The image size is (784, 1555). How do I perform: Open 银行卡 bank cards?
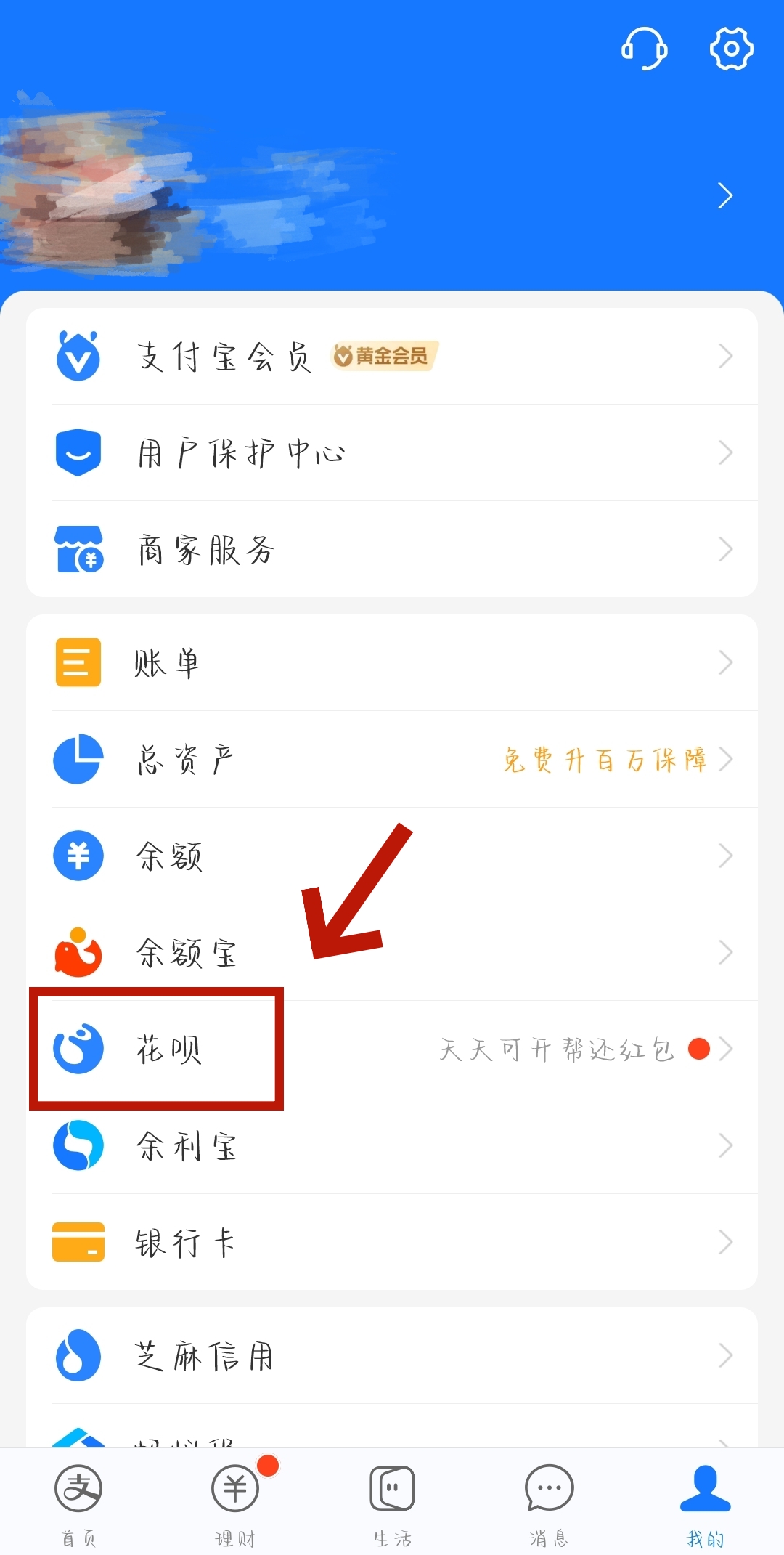coord(392,1242)
